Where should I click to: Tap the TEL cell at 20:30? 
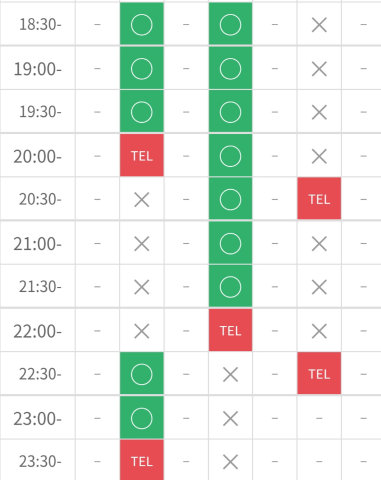319,199
